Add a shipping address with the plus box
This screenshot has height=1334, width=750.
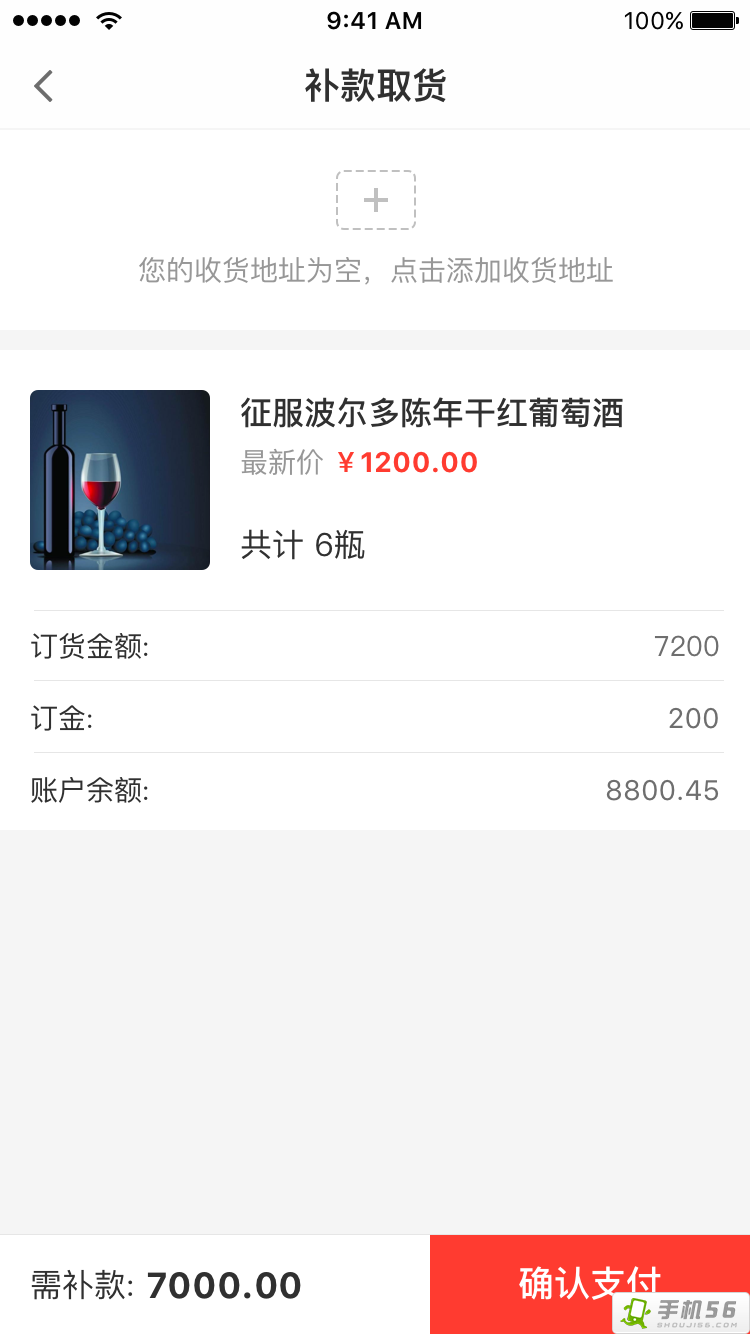click(x=375, y=200)
